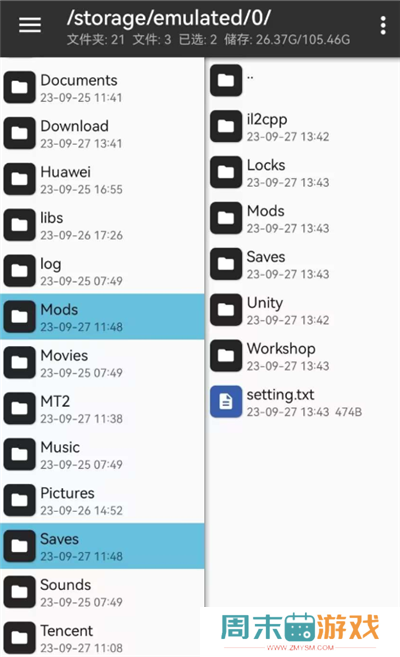Open the Saves folder dated 13:43
The image size is (400, 657).
[303, 264]
